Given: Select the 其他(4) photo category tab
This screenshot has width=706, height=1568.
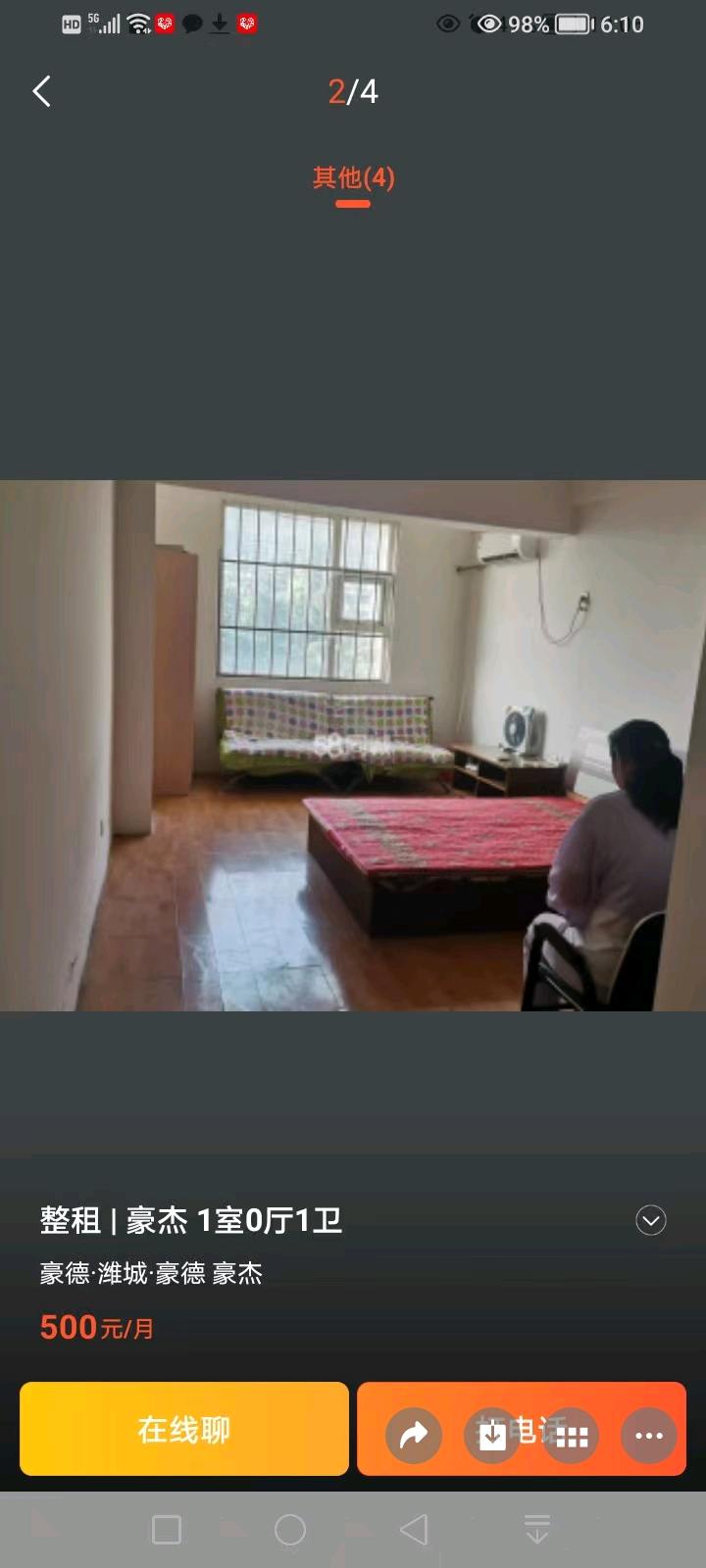Looking at the screenshot, I should 353,178.
